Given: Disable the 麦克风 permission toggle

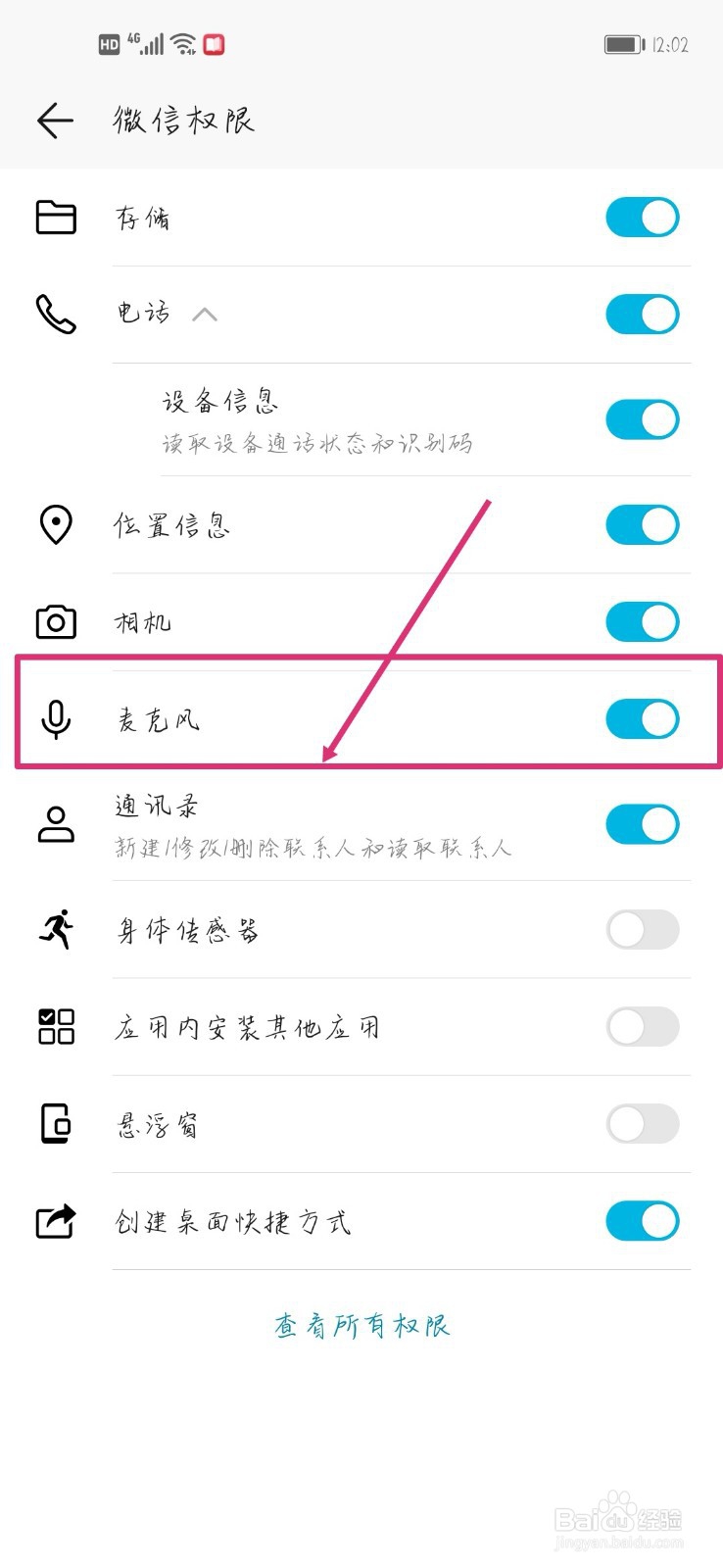Looking at the screenshot, I should pyautogui.click(x=643, y=718).
